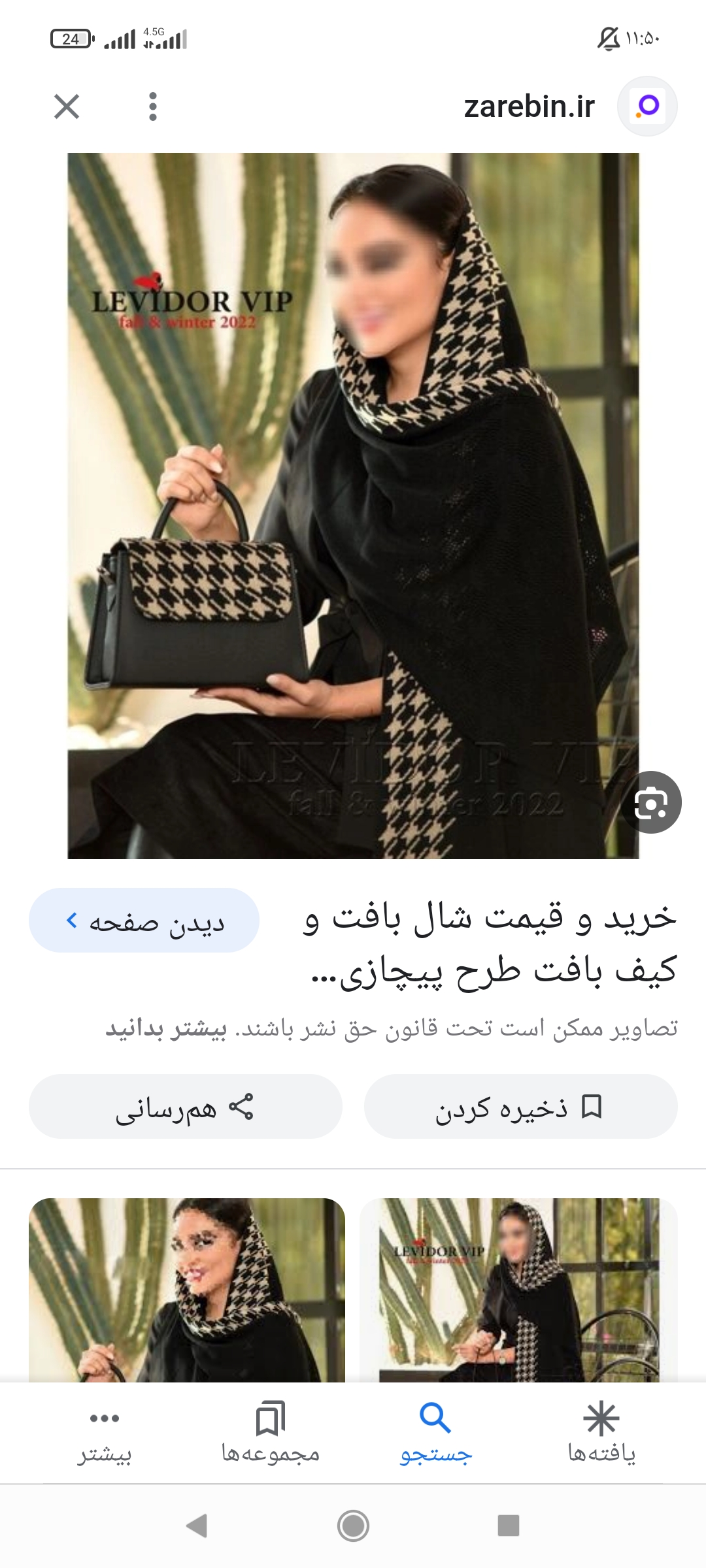
Task: Open the مجموعه‌ها tab
Action: (270, 1432)
